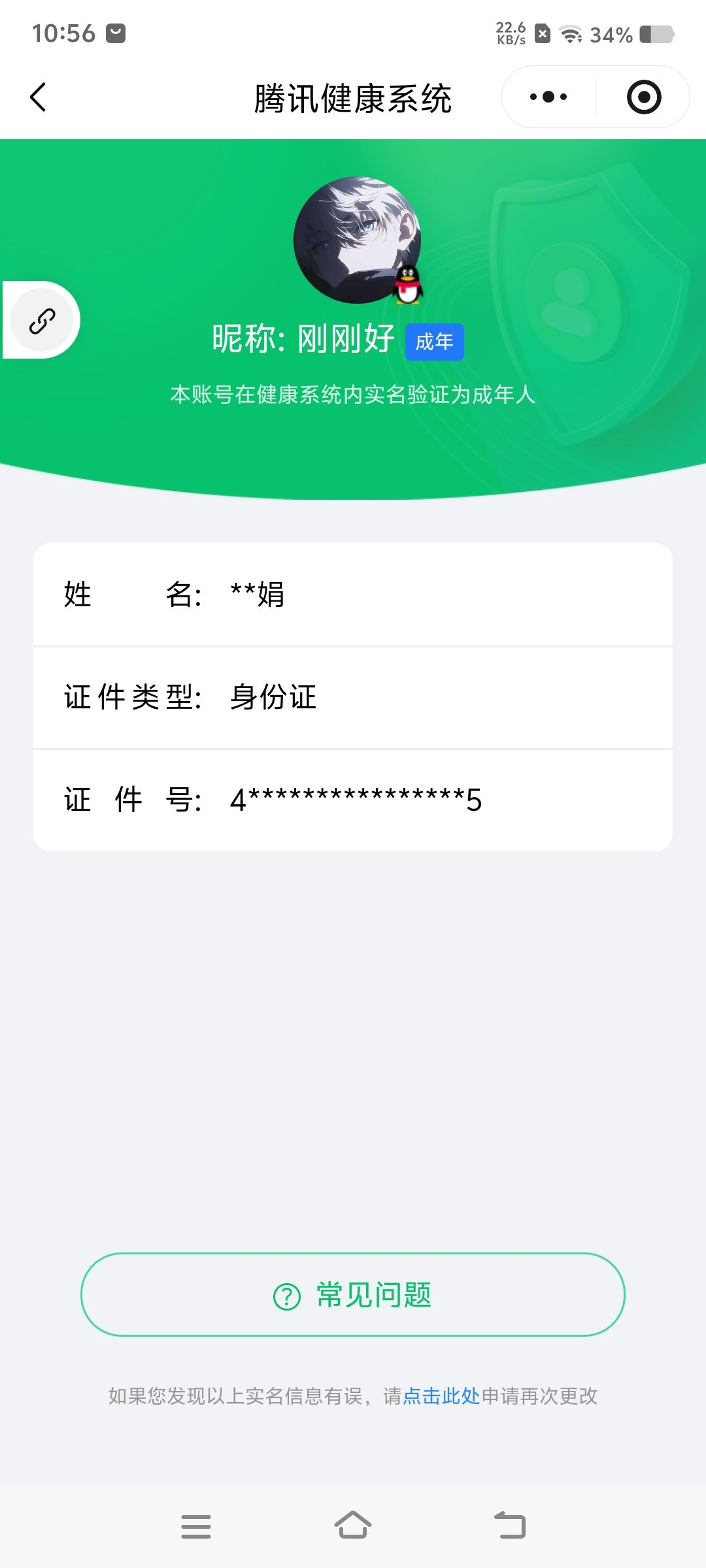Open the WeChat mini-program more options menu
This screenshot has width=706, height=1568.
pos(546,96)
